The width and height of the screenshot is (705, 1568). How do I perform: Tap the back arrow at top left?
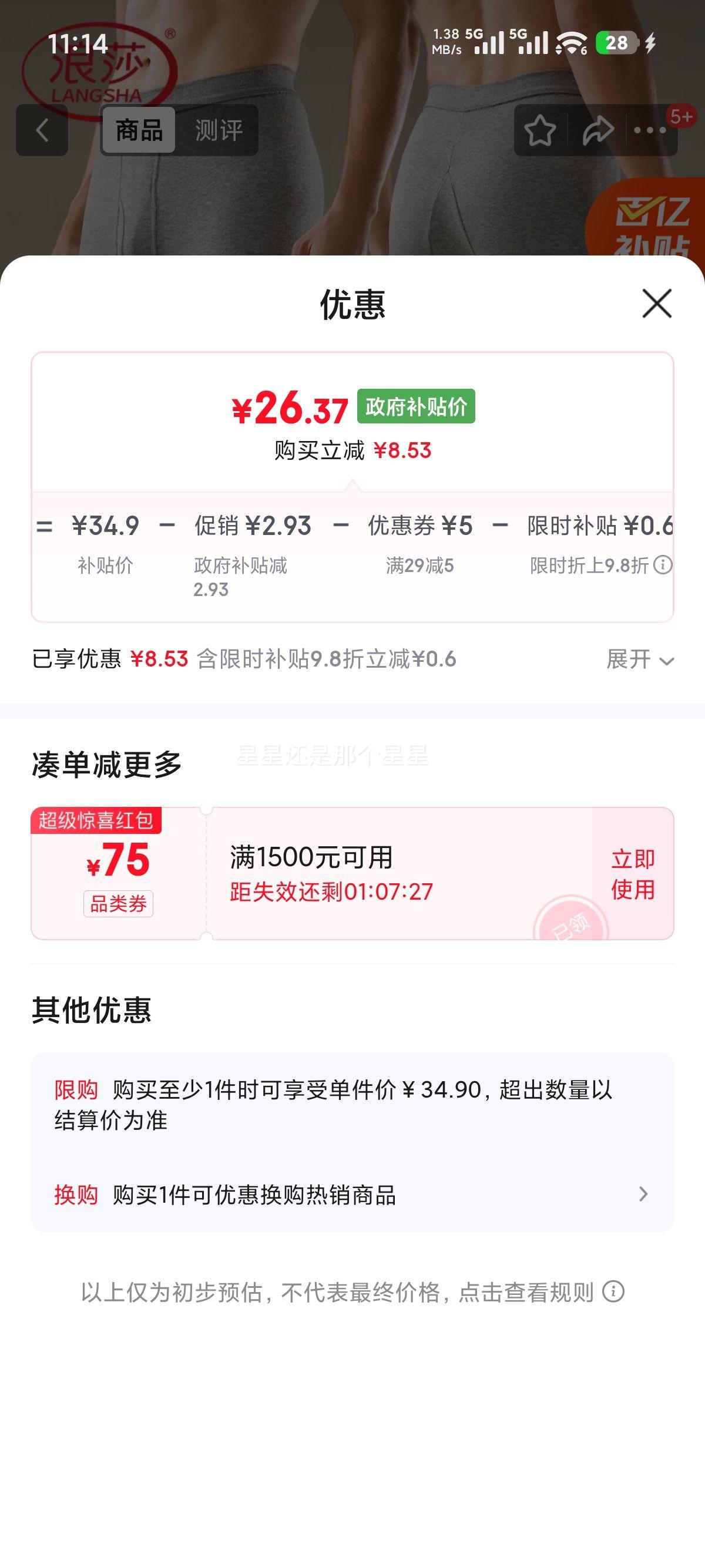point(41,130)
